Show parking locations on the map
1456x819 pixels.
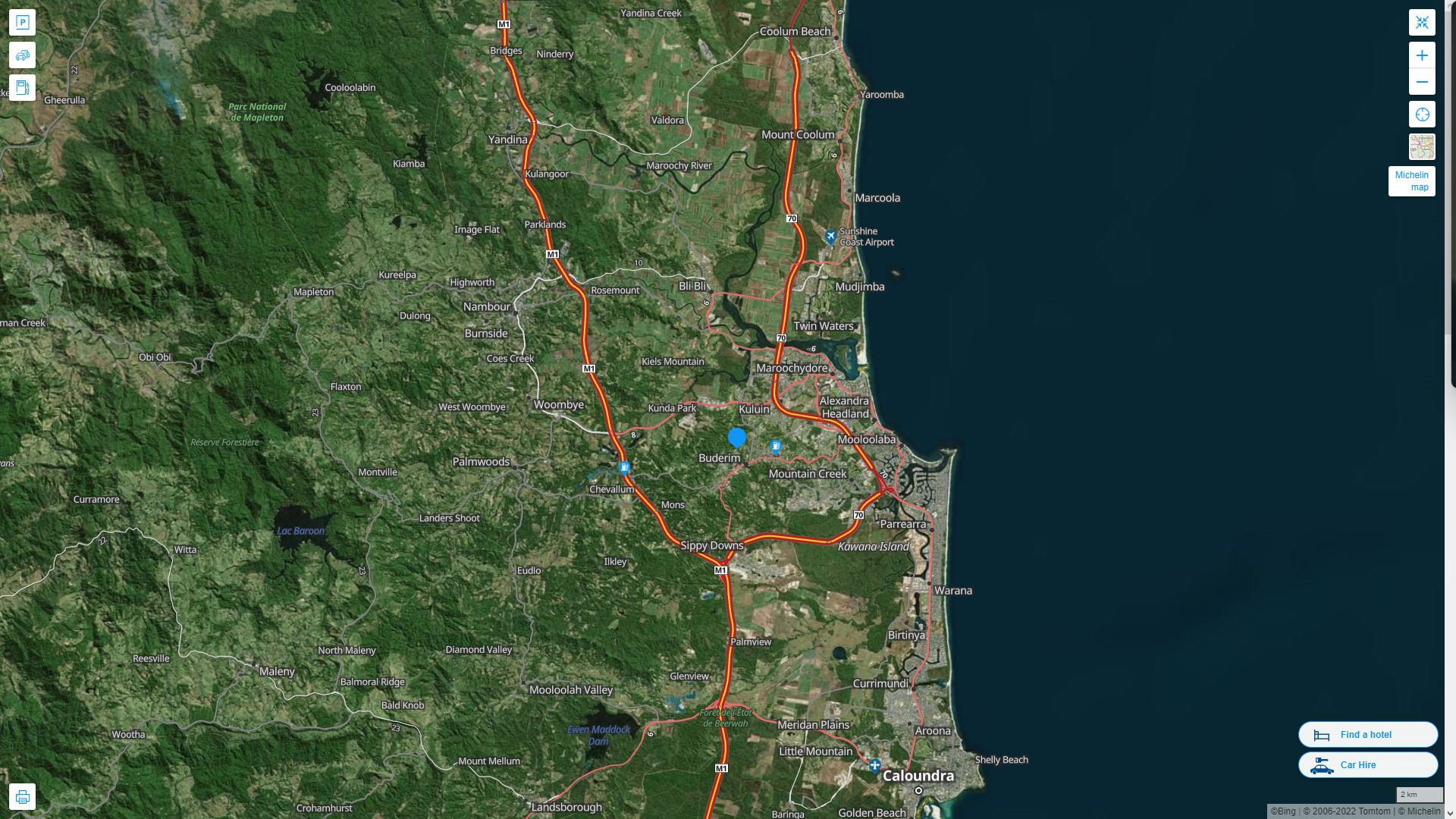22,23
